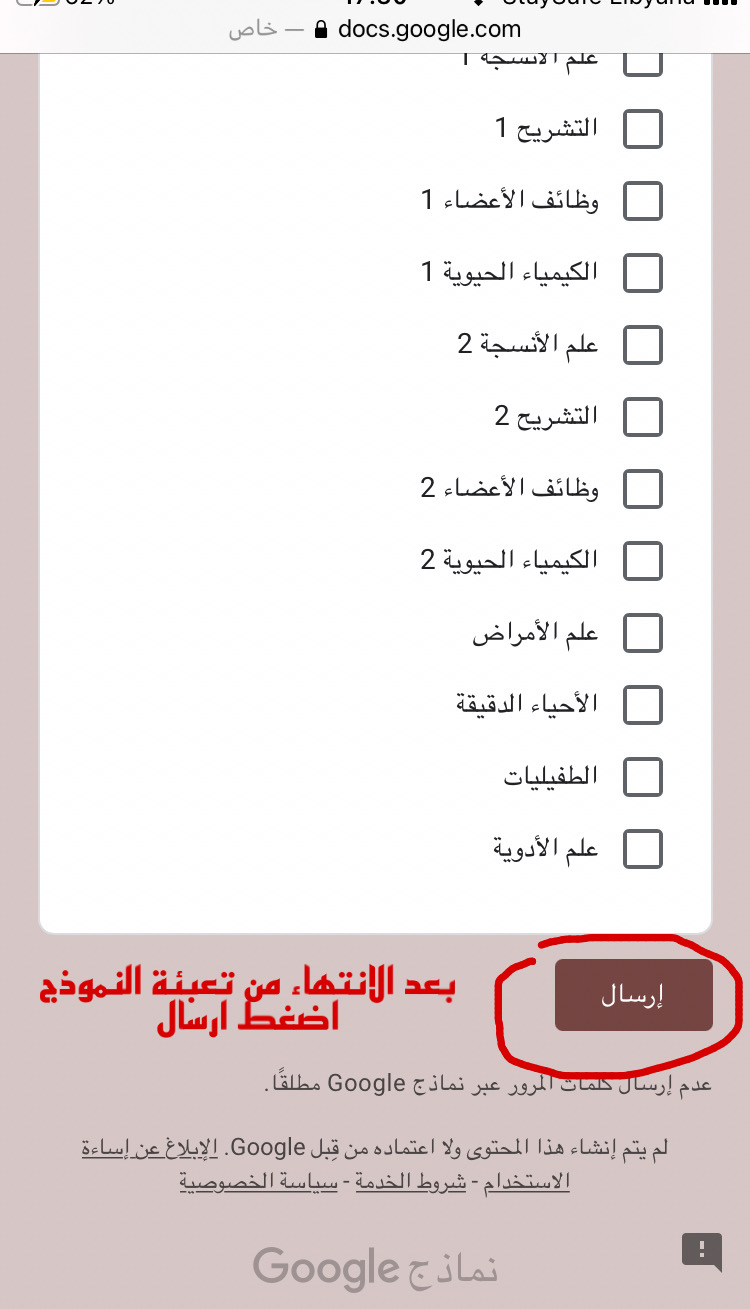The width and height of the screenshot is (750, 1309).
Task: Select the التشريح 2 checkbox
Action: (642, 416)
